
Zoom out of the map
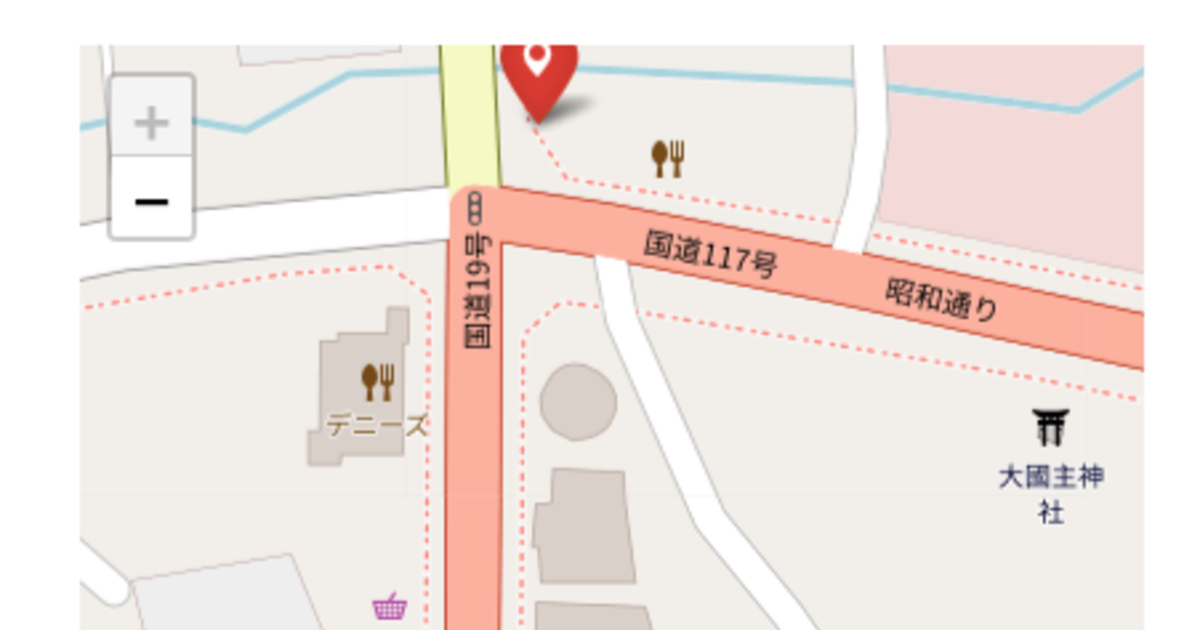point(151,201)
